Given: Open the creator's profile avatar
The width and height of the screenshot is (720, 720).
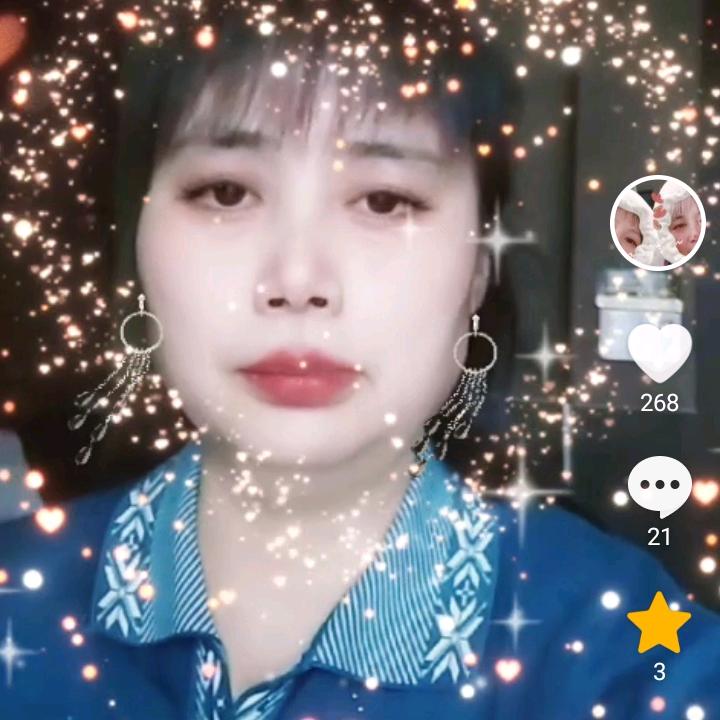Looking at the screenshot, I should (658, 223).
